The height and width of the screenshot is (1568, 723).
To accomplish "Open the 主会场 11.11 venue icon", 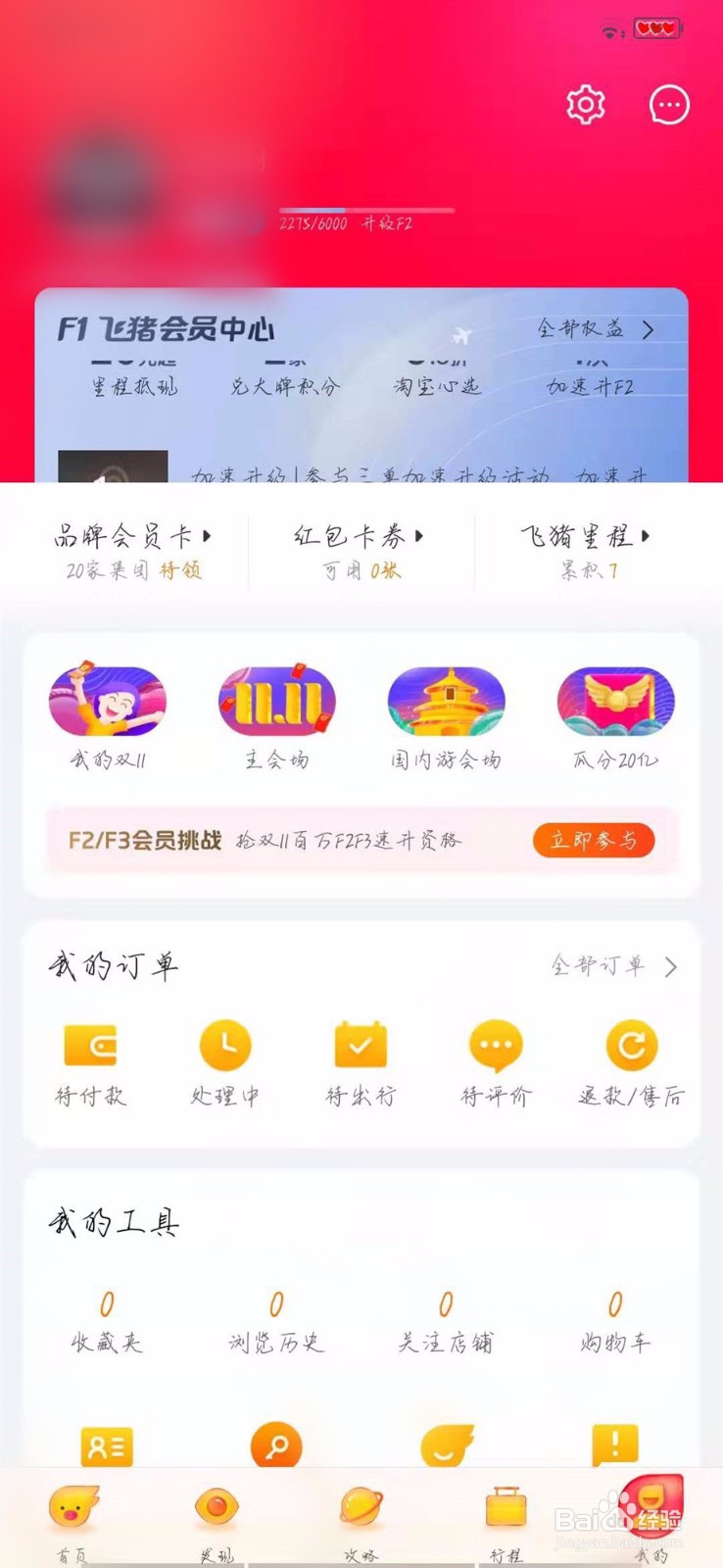I will [x=275, y=702].
